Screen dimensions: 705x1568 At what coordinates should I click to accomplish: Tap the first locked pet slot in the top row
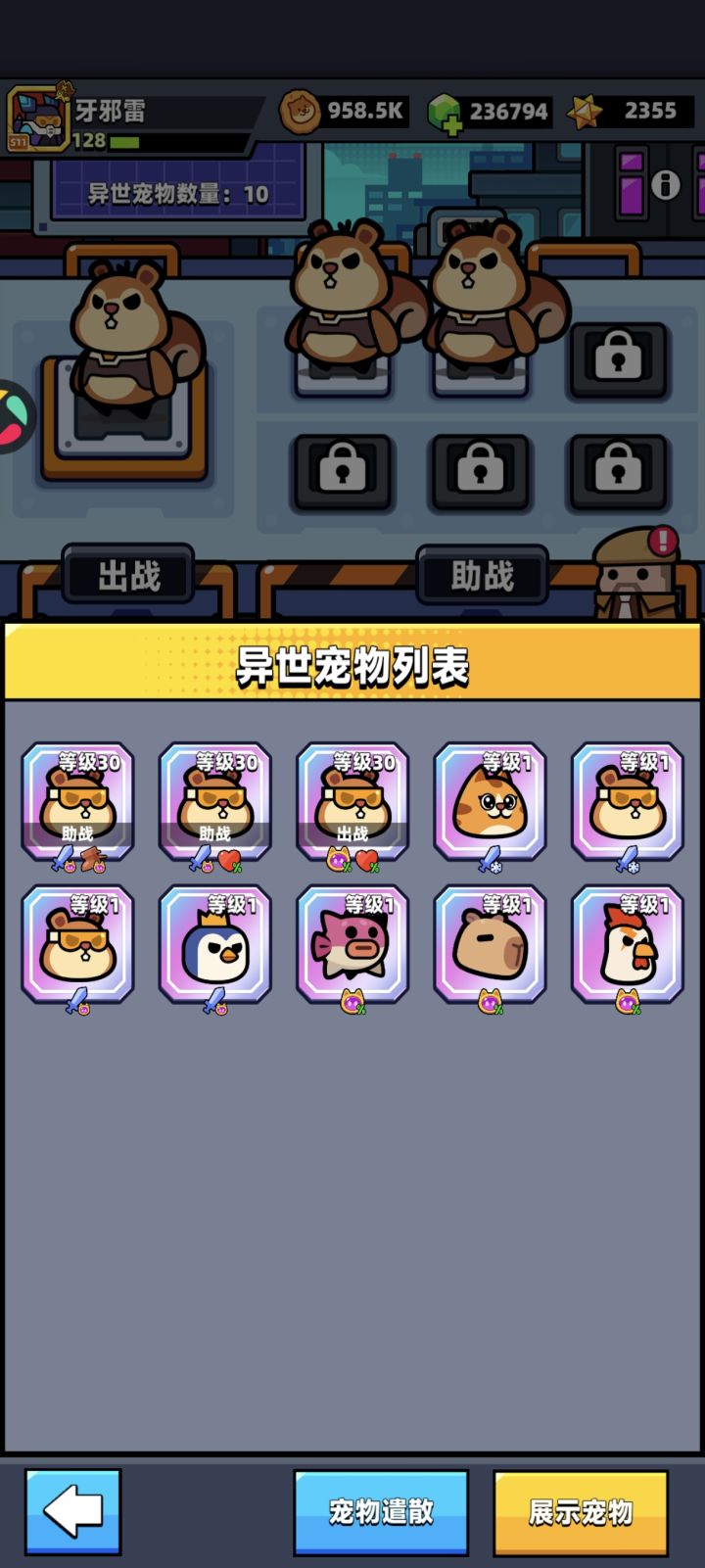point(617,358)
